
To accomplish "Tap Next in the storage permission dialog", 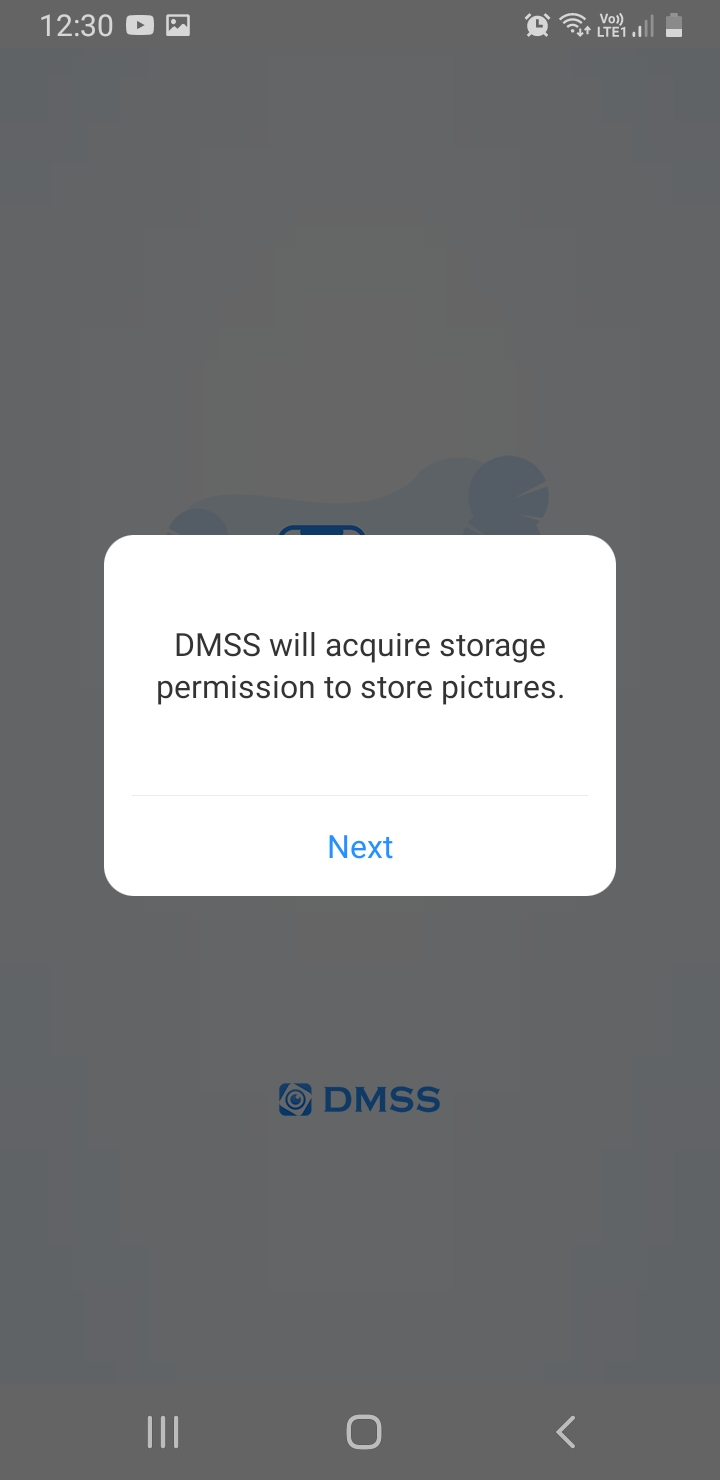I will [x=360, y=847].
